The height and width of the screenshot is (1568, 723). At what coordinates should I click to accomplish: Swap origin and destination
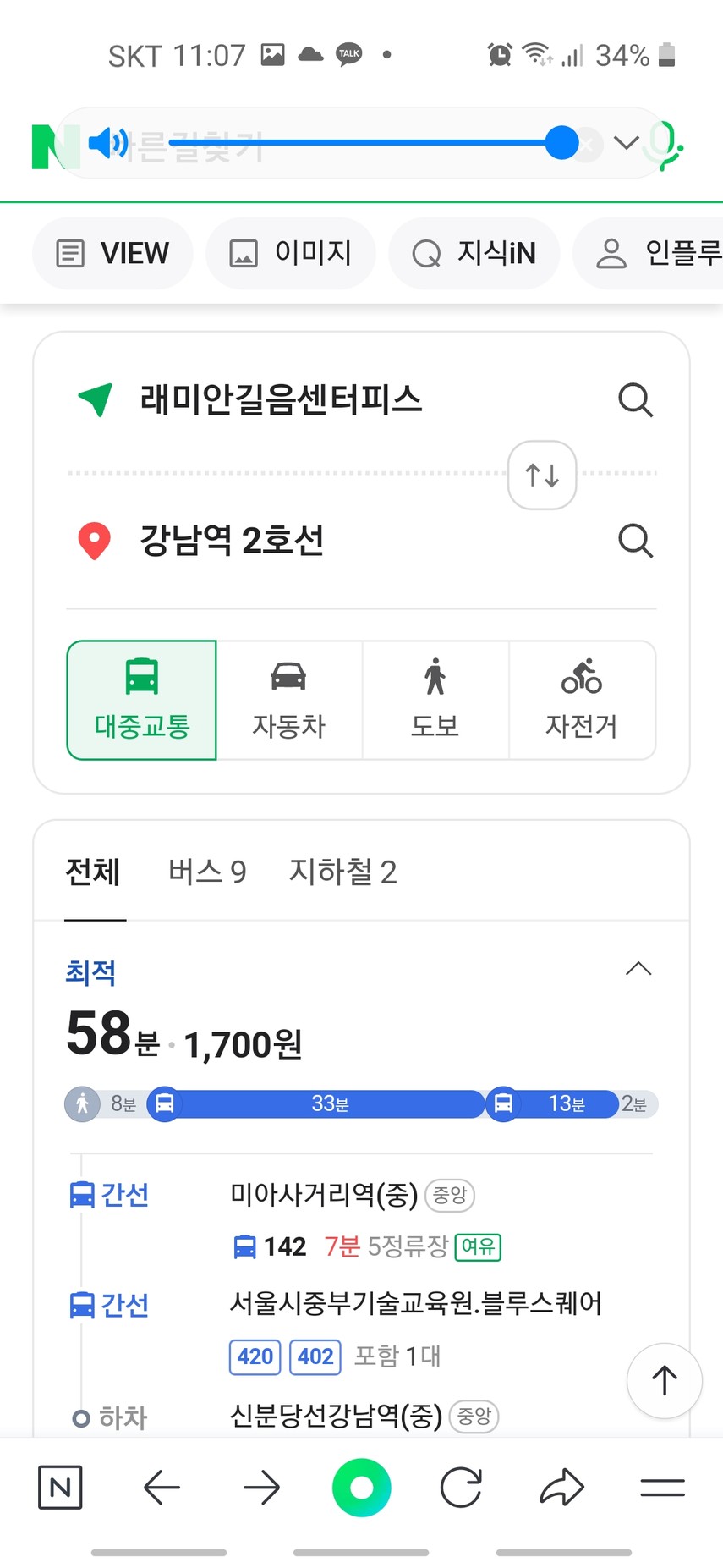click(x=542, y=475)
